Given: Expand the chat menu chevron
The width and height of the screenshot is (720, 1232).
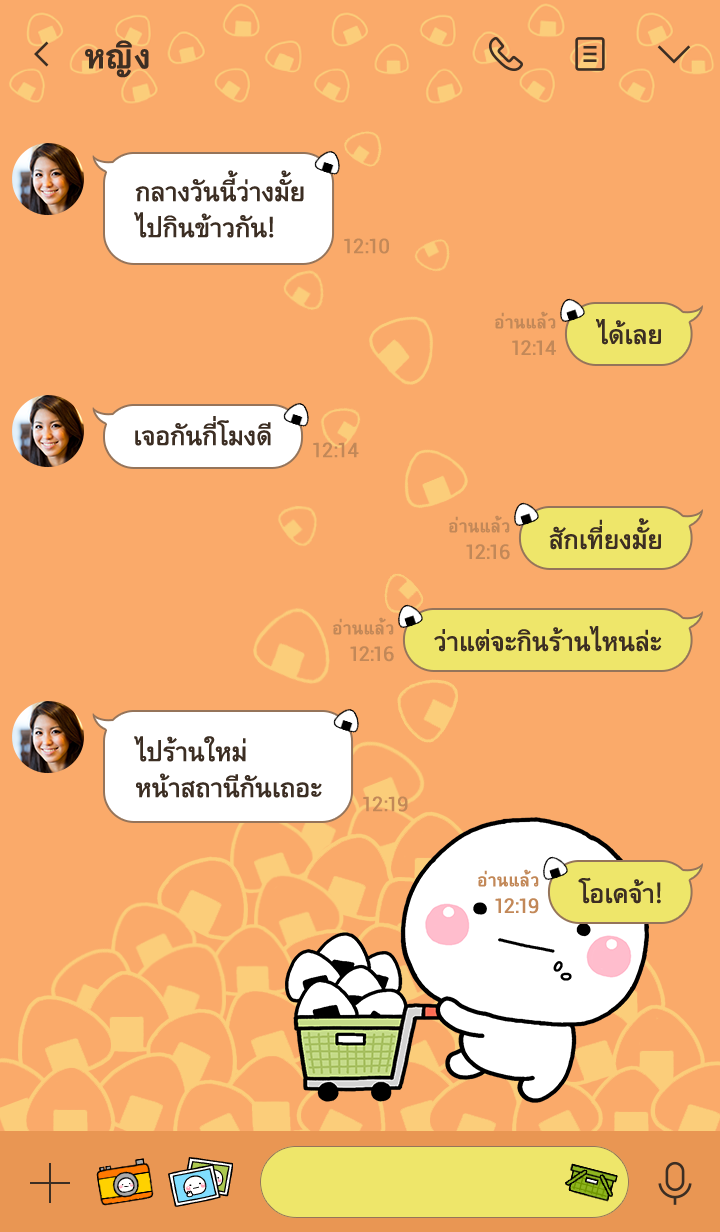Looking at the screenshot, I should [x=674, y=54].
